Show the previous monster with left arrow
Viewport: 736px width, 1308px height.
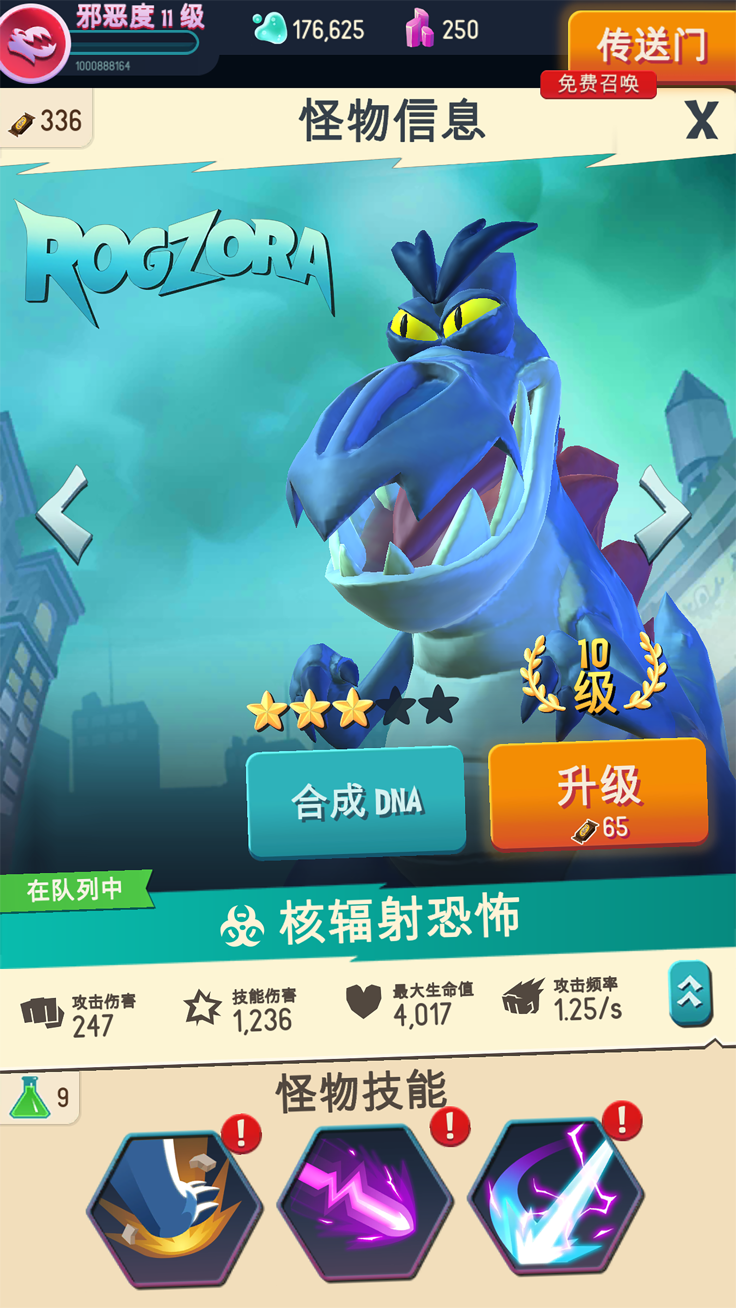click(x=65, y=514)
